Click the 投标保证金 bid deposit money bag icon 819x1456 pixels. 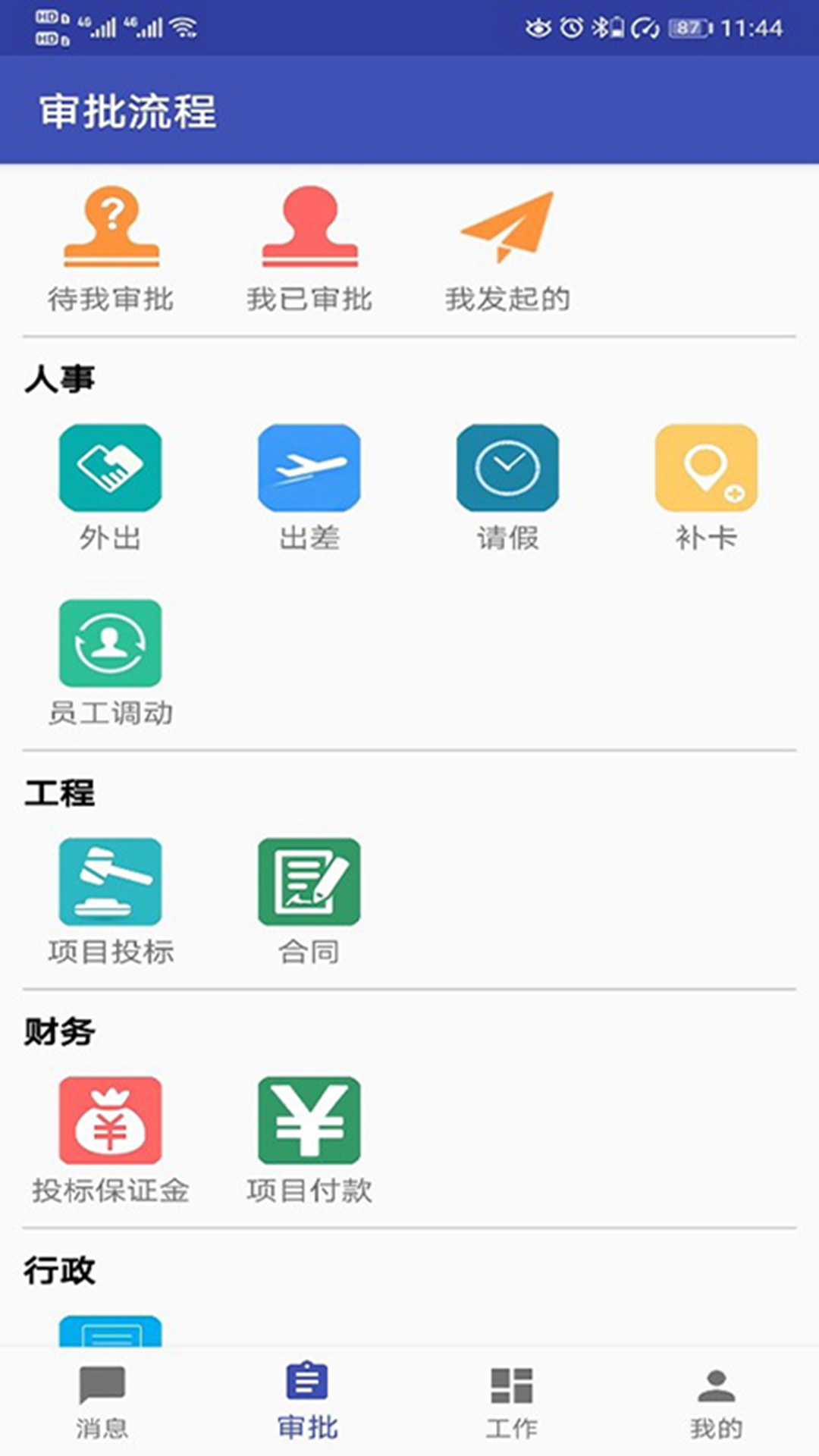(x=111, y=1122)
